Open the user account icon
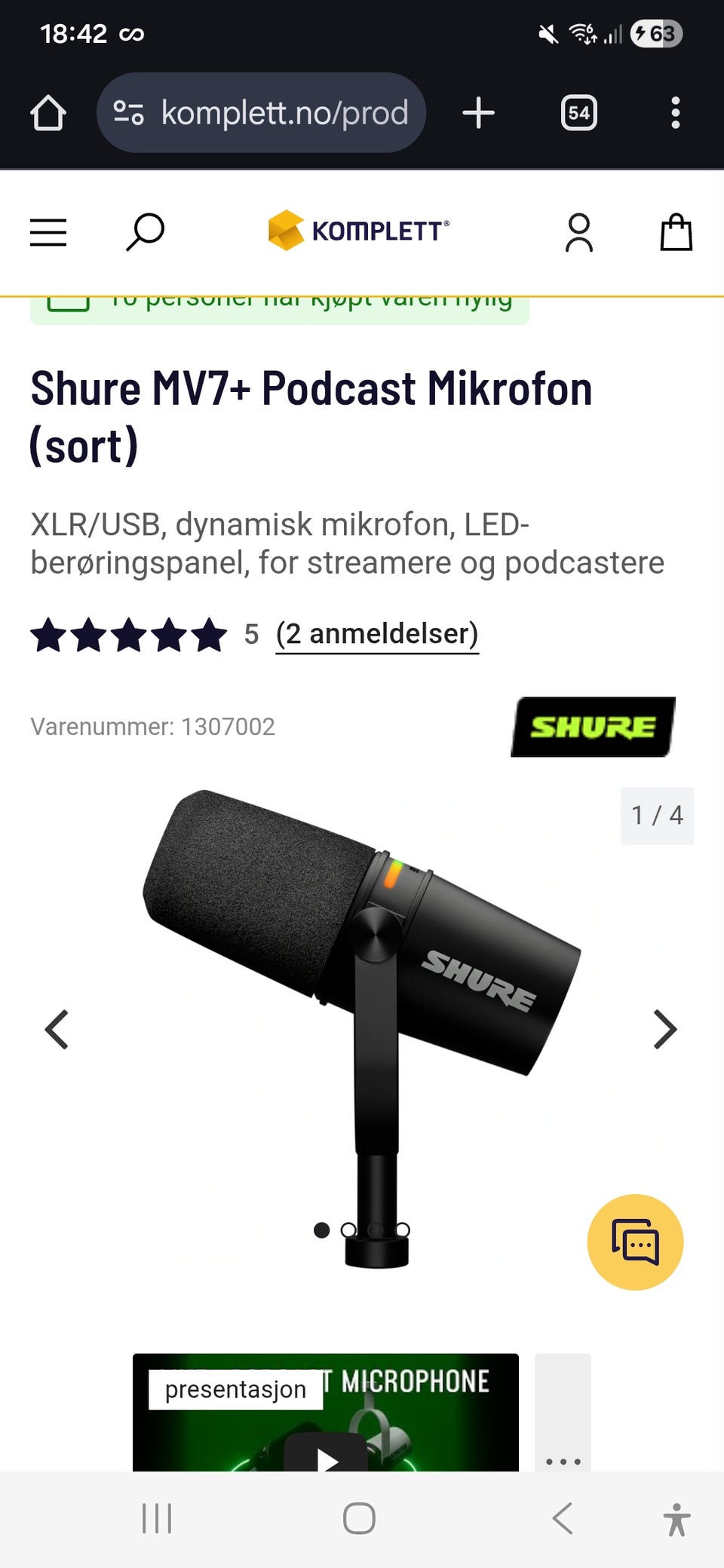This screenshot has width=724, height=1568. click(x=579, y=232)
